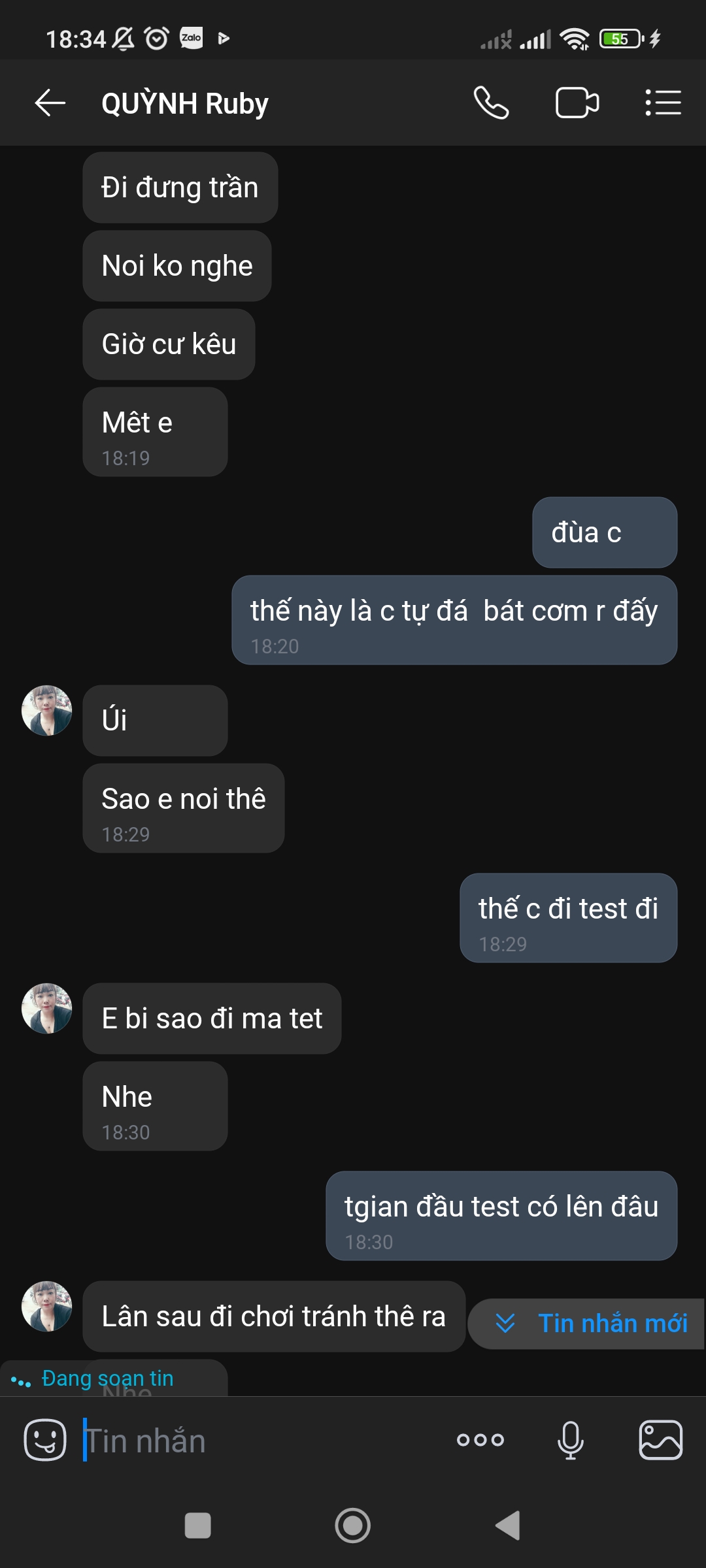Record a voice message with microphone
Viewport: 706px width, 1568px height.
571,1440
